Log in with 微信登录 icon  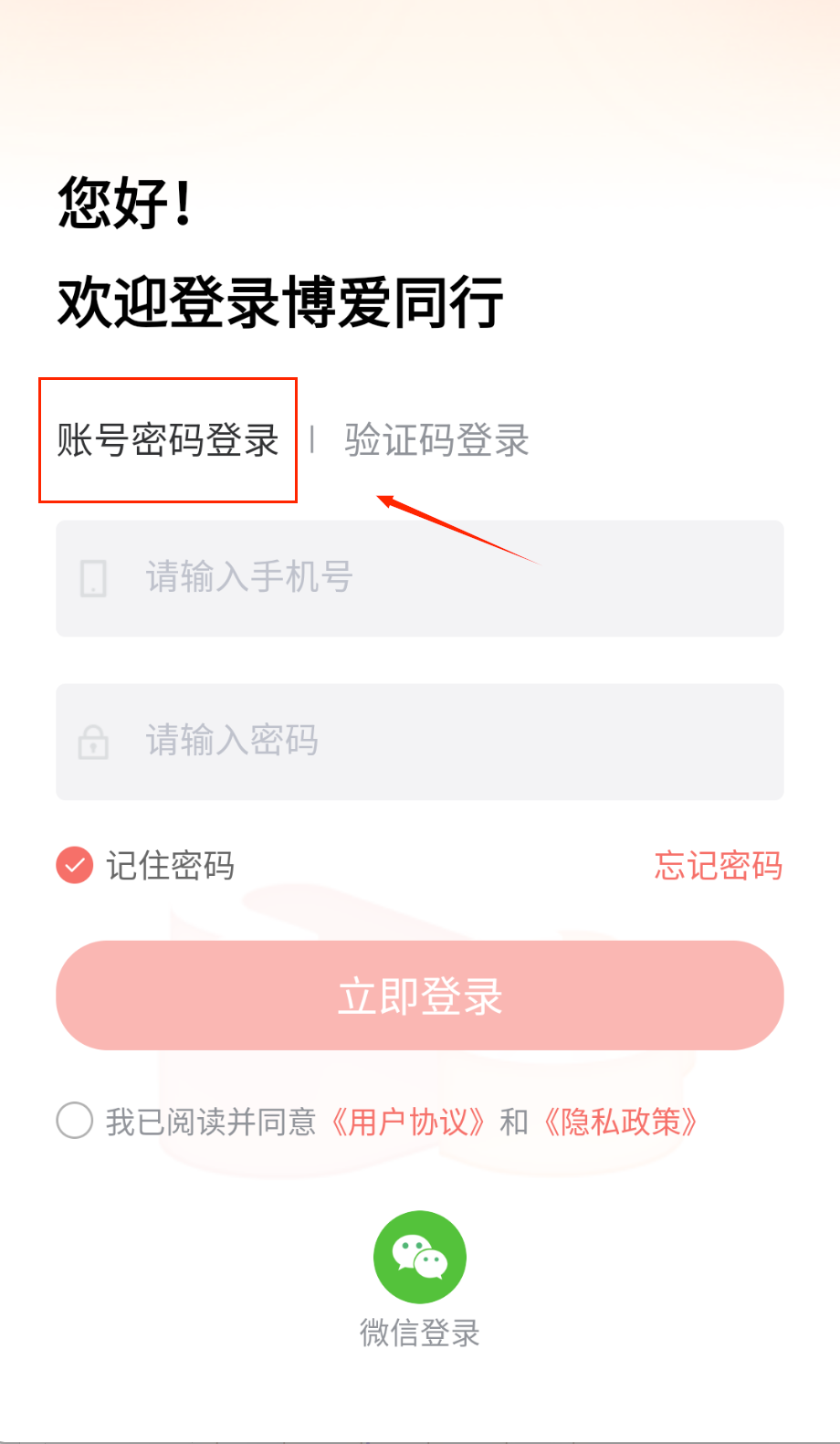coord(420,1257)
